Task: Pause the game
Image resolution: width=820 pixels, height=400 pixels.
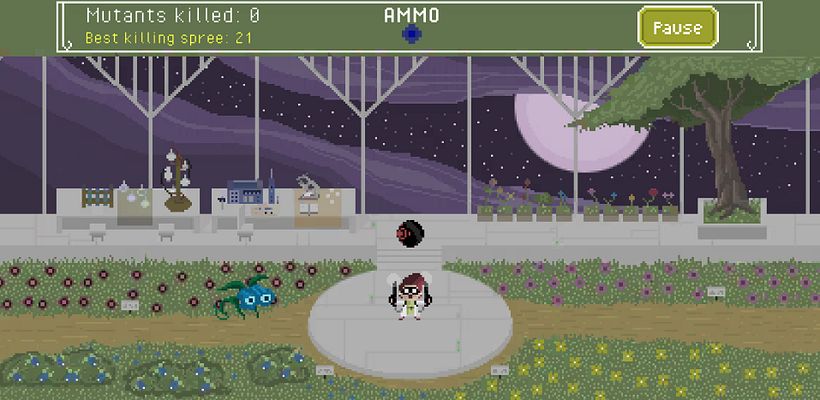Action: click(x=678, y=27)
